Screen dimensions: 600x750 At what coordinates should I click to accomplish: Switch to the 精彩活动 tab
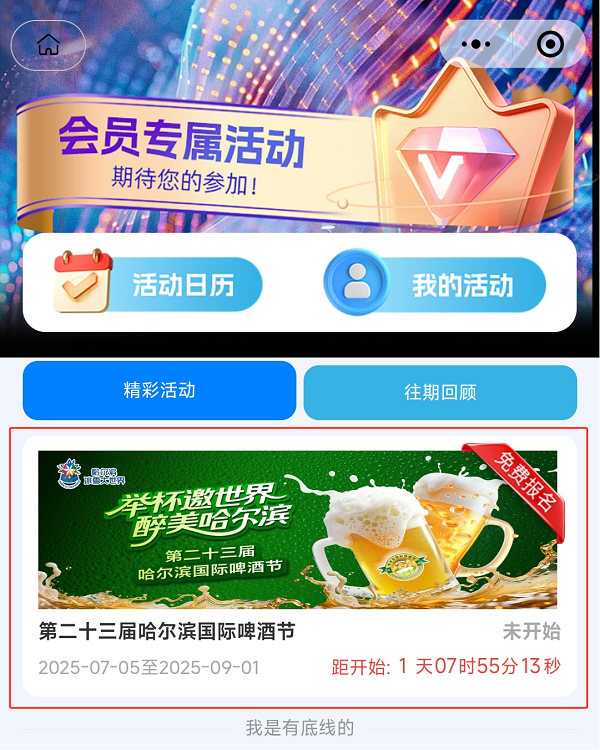(x=160, y=390)
